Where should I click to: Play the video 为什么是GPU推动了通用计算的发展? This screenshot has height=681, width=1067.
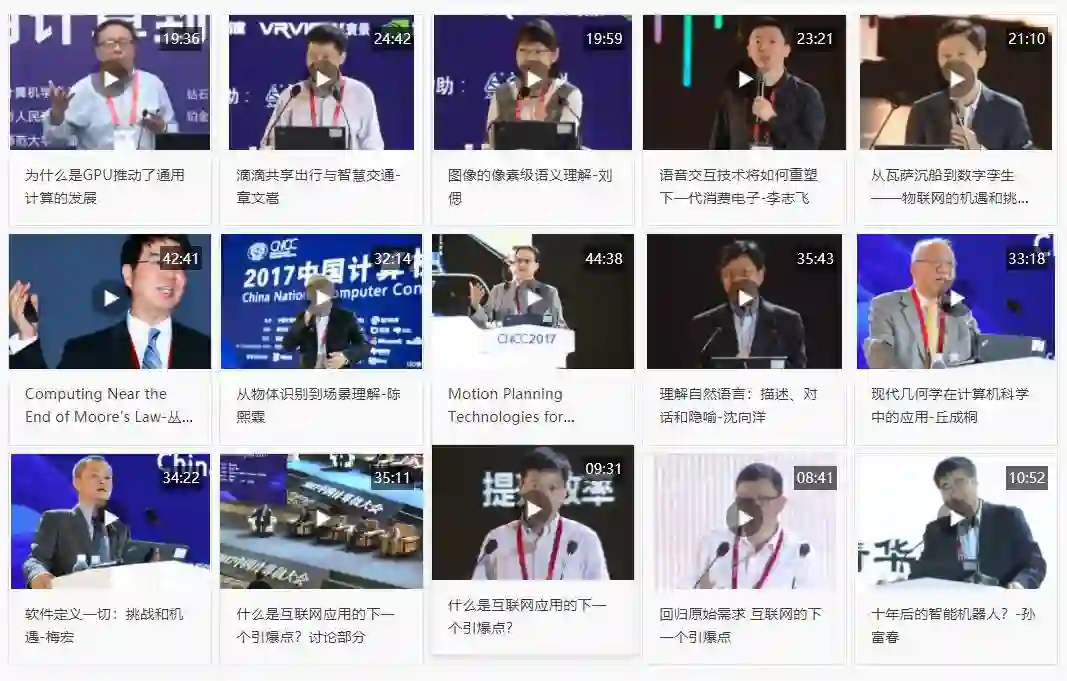(110, 78)
